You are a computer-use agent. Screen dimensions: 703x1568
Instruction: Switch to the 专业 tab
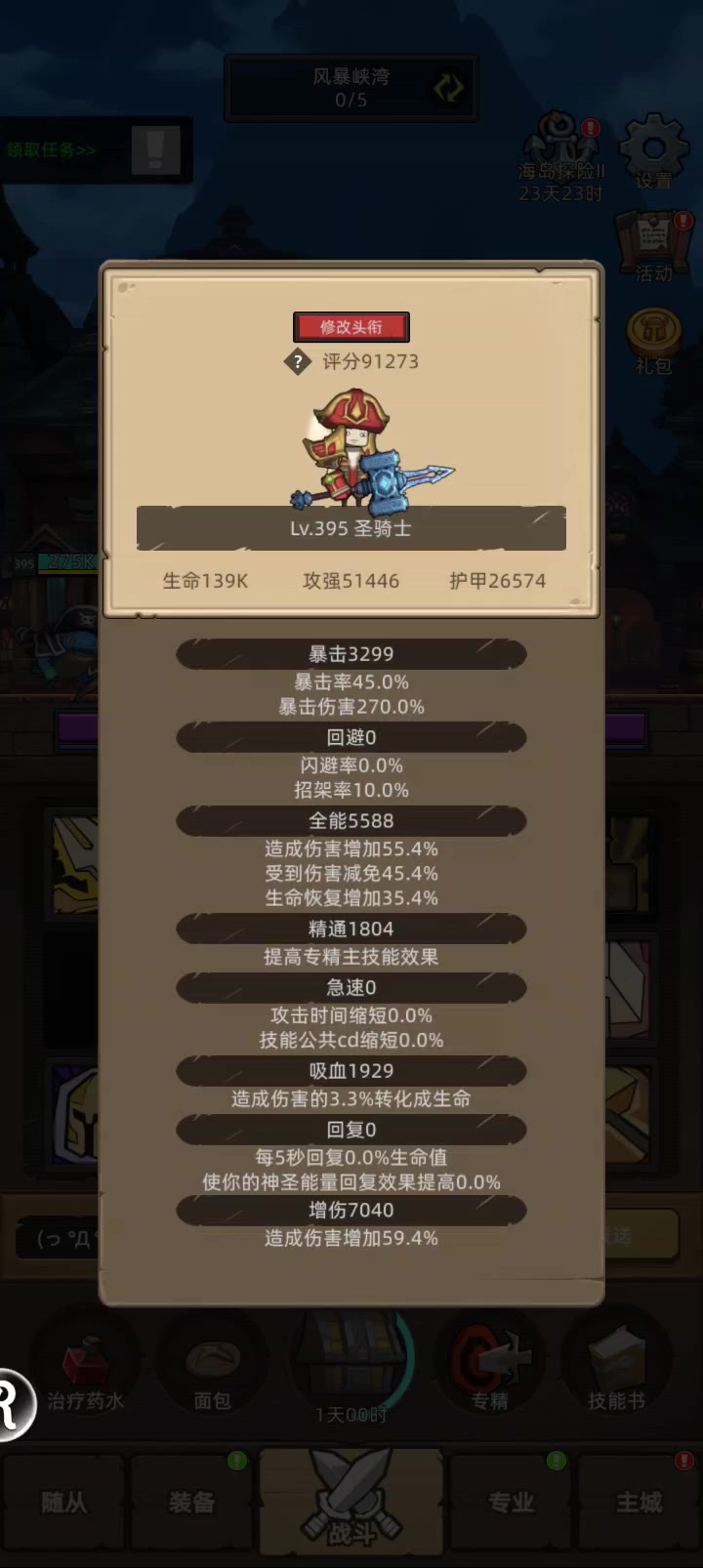(511, 1502)
